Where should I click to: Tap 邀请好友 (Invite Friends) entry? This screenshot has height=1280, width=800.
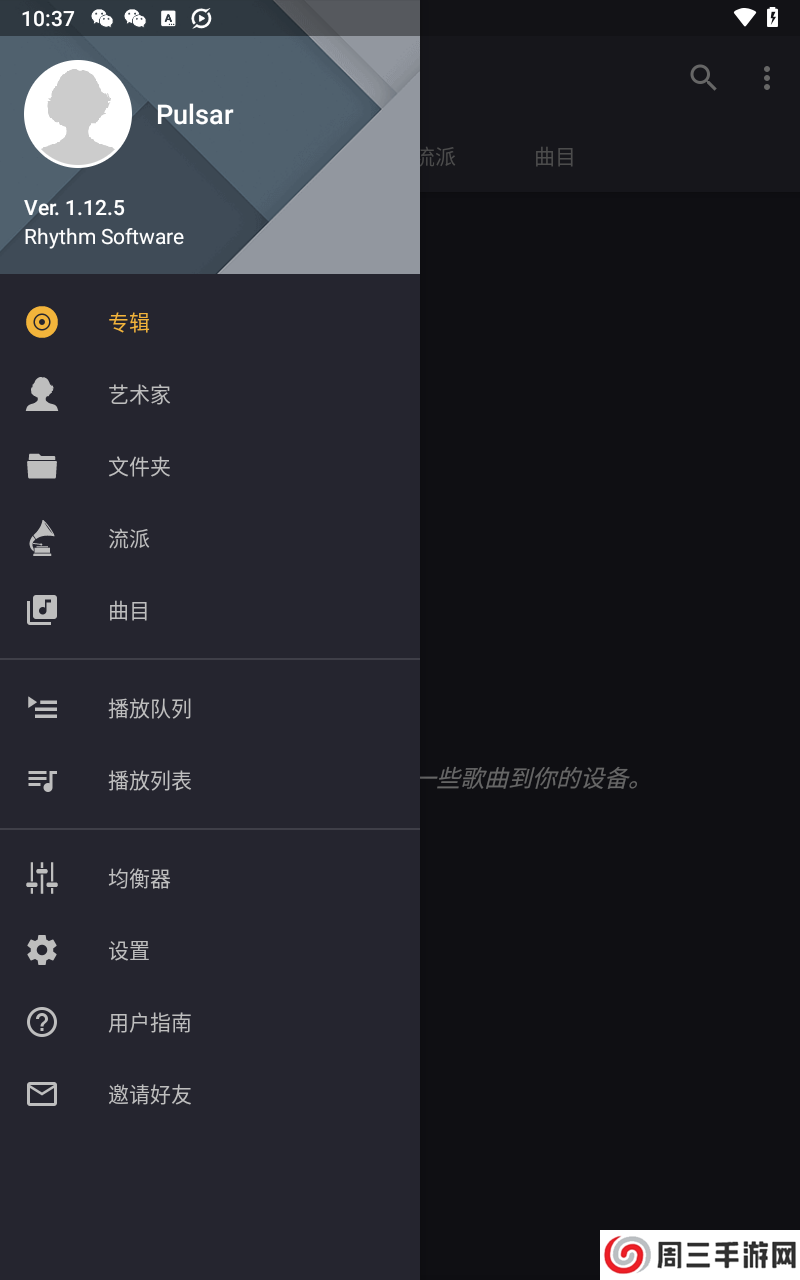(x=150, y=1094)
